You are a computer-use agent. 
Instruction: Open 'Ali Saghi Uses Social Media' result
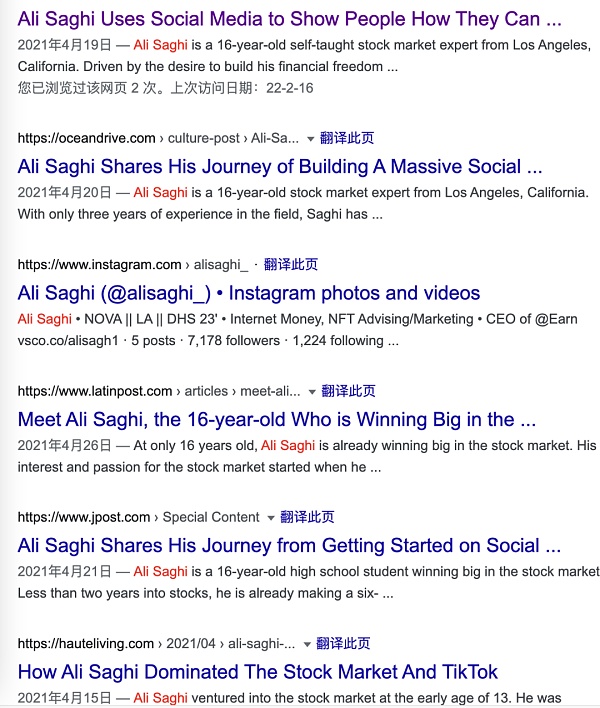289,19
